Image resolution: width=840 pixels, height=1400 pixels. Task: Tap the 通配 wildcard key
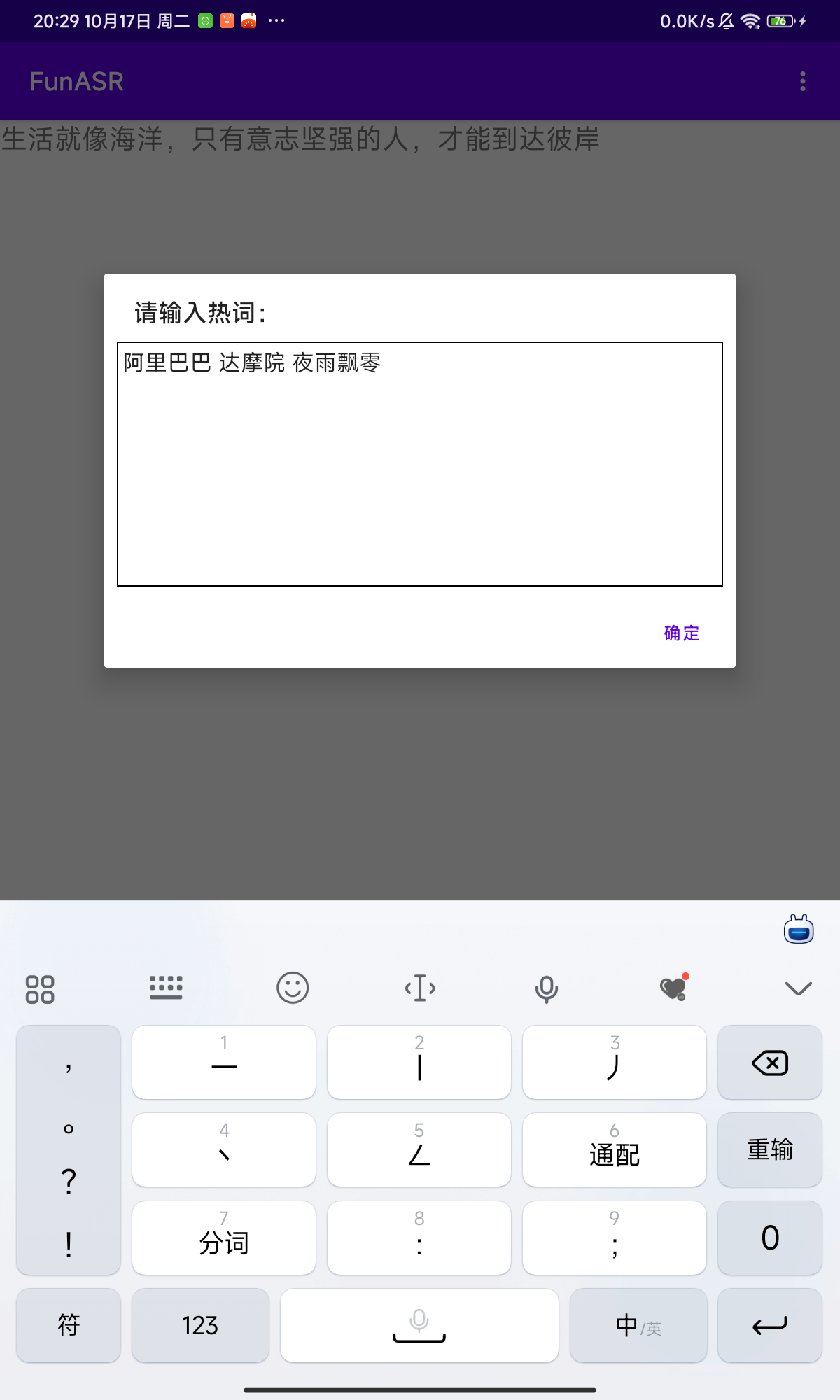tap(614, 1149)
